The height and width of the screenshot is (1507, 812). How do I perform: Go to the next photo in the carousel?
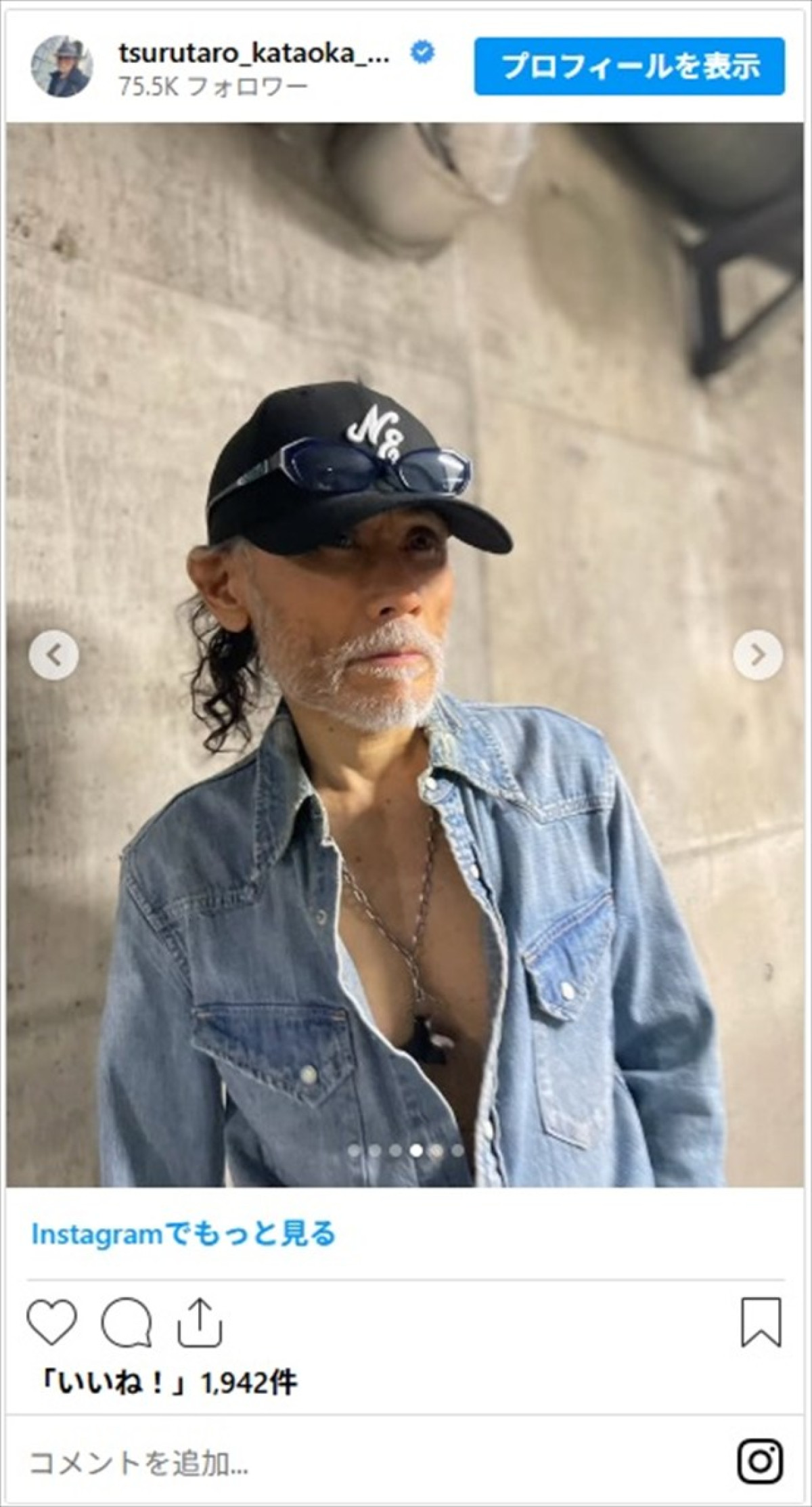[x=758, y=655]
